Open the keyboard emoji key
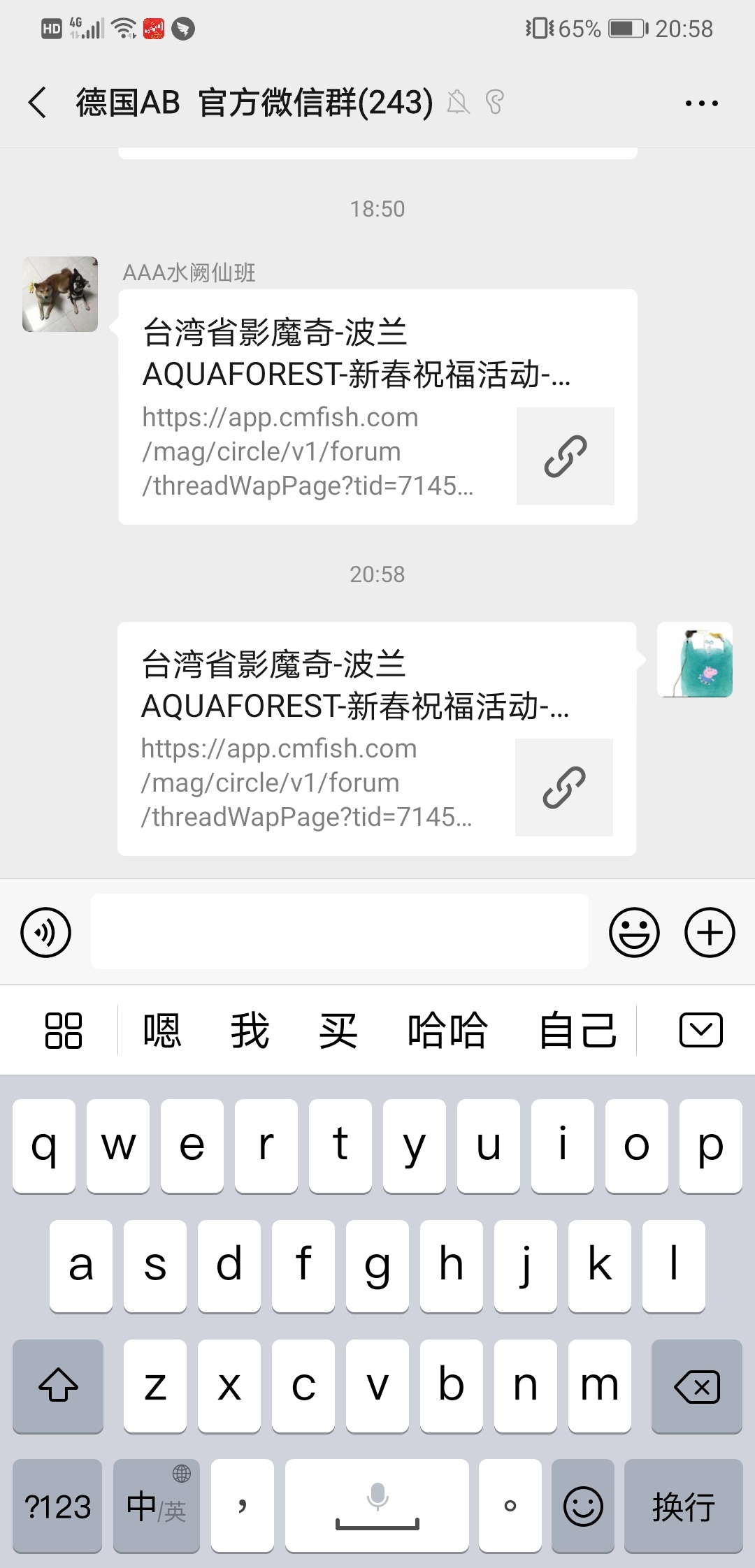Image resolution: width=755 pixels, height=1568 pixels. click(583, 1507)
